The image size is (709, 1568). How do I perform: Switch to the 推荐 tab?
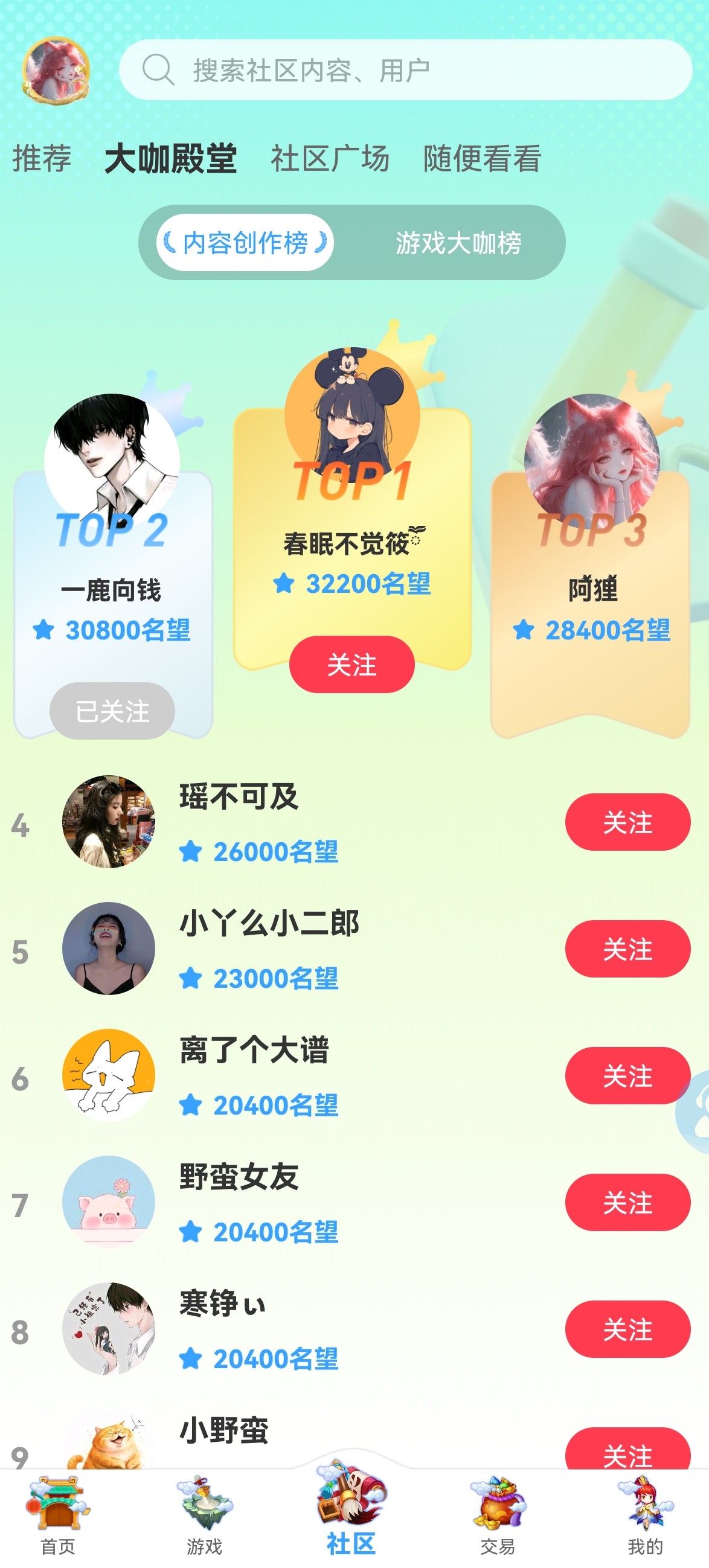tap(42, 159)
